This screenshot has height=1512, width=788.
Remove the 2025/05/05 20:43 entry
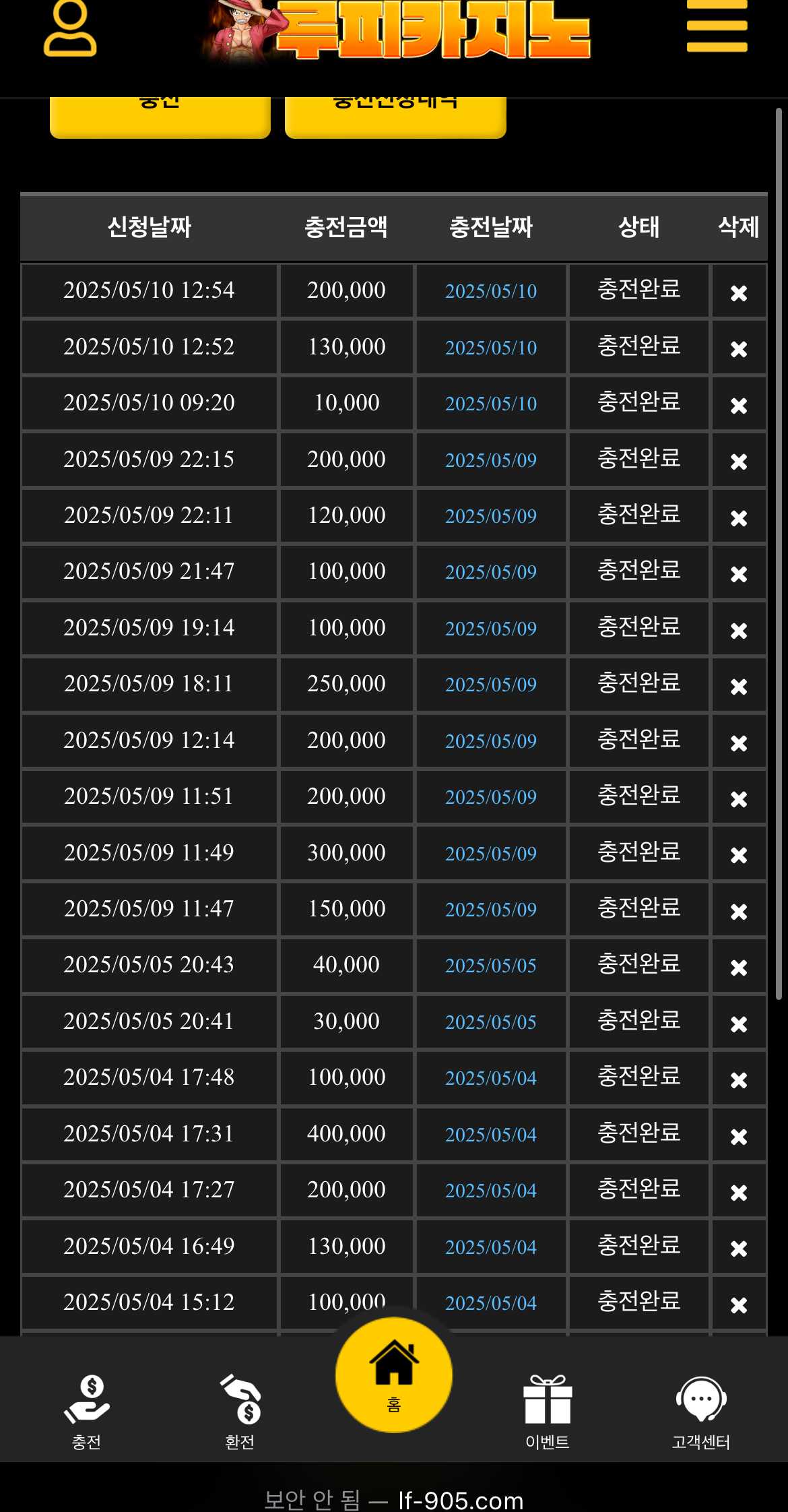coord(739,968)
